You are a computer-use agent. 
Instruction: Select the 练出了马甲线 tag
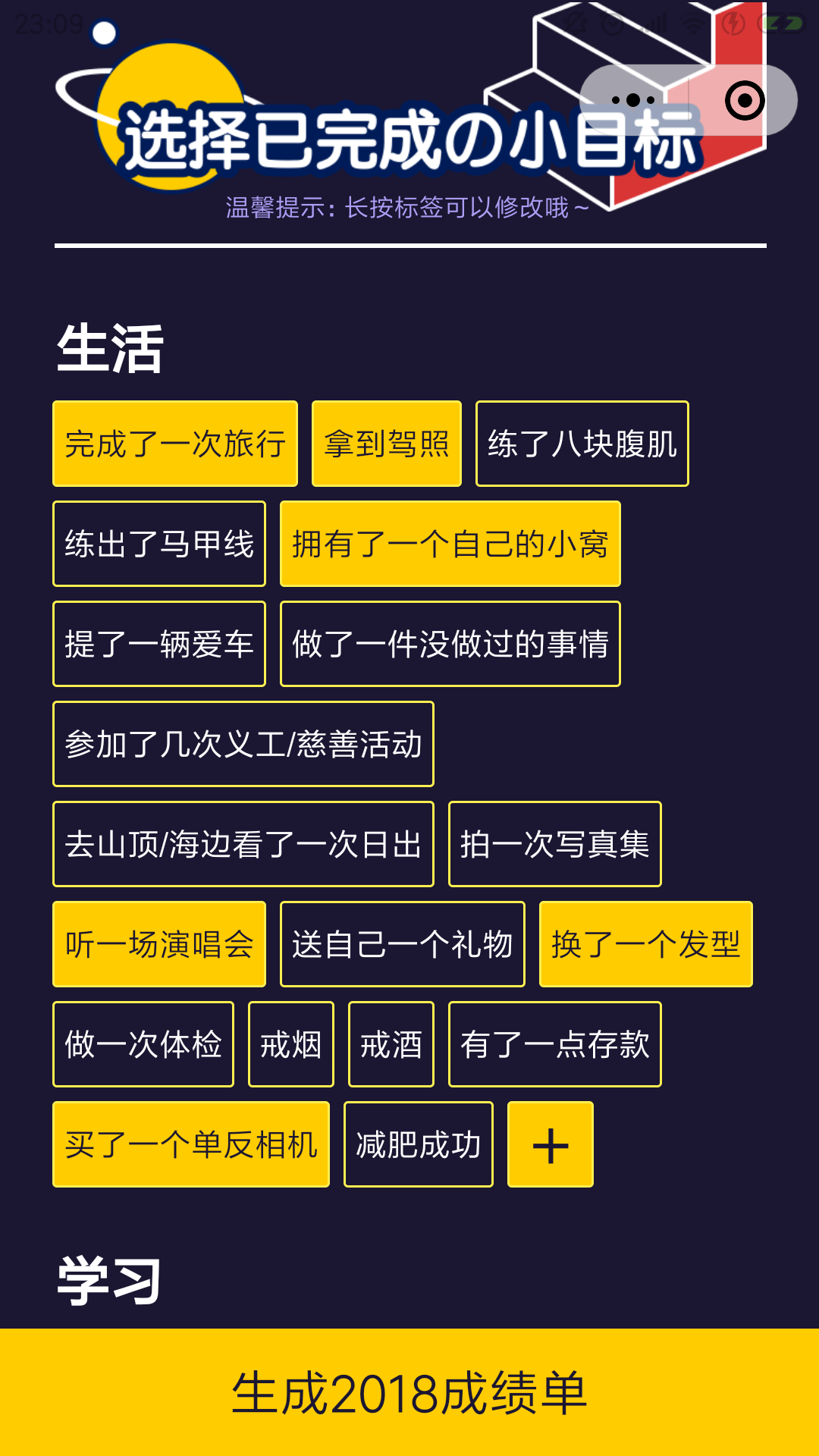[x=159, y=544]
